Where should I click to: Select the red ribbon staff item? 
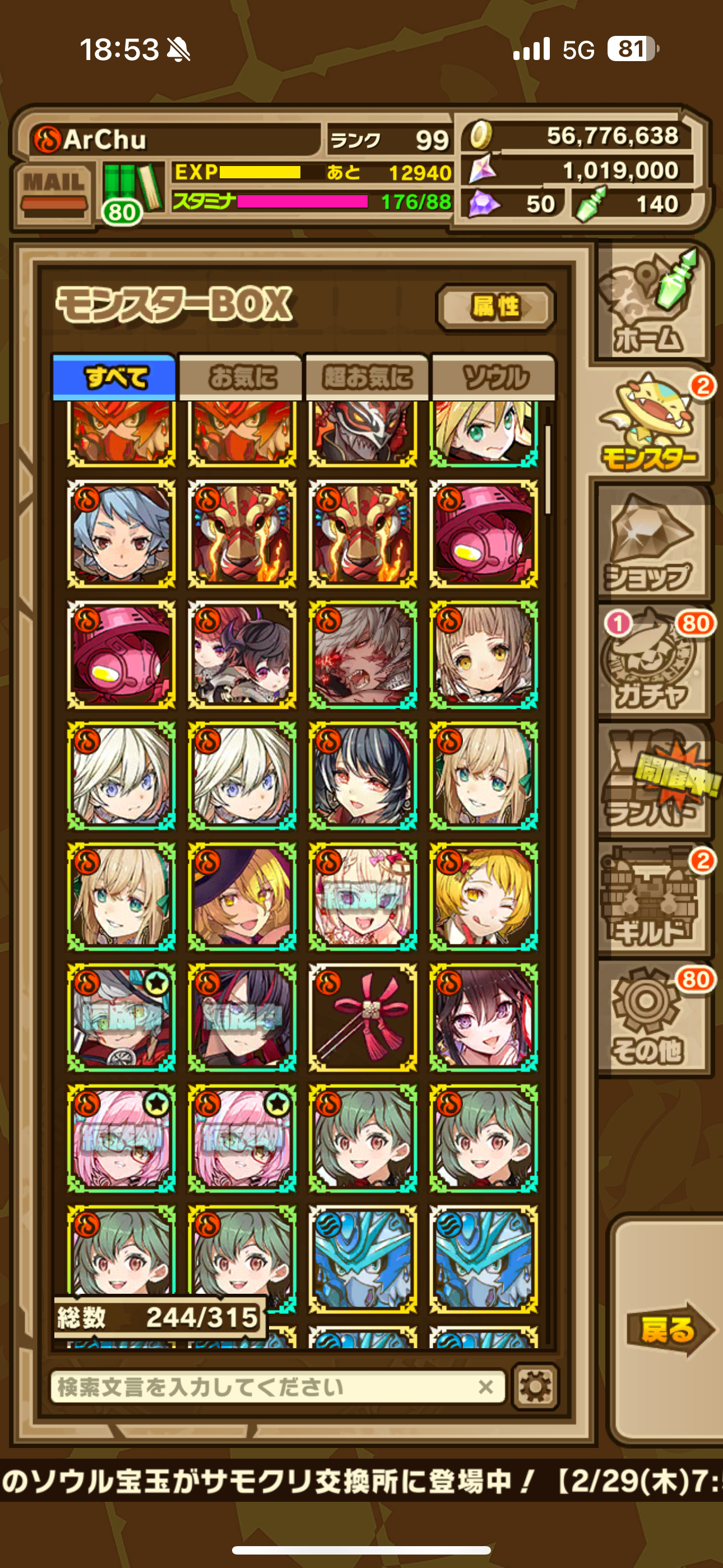[x=363, y=1017]
